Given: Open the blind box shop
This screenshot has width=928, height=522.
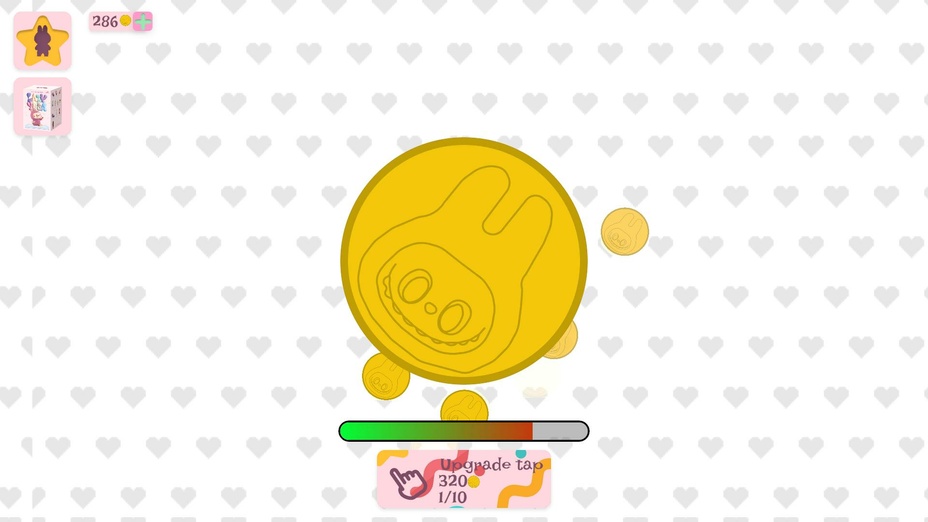Looking at the screenshot, I should tap(42, 106).
